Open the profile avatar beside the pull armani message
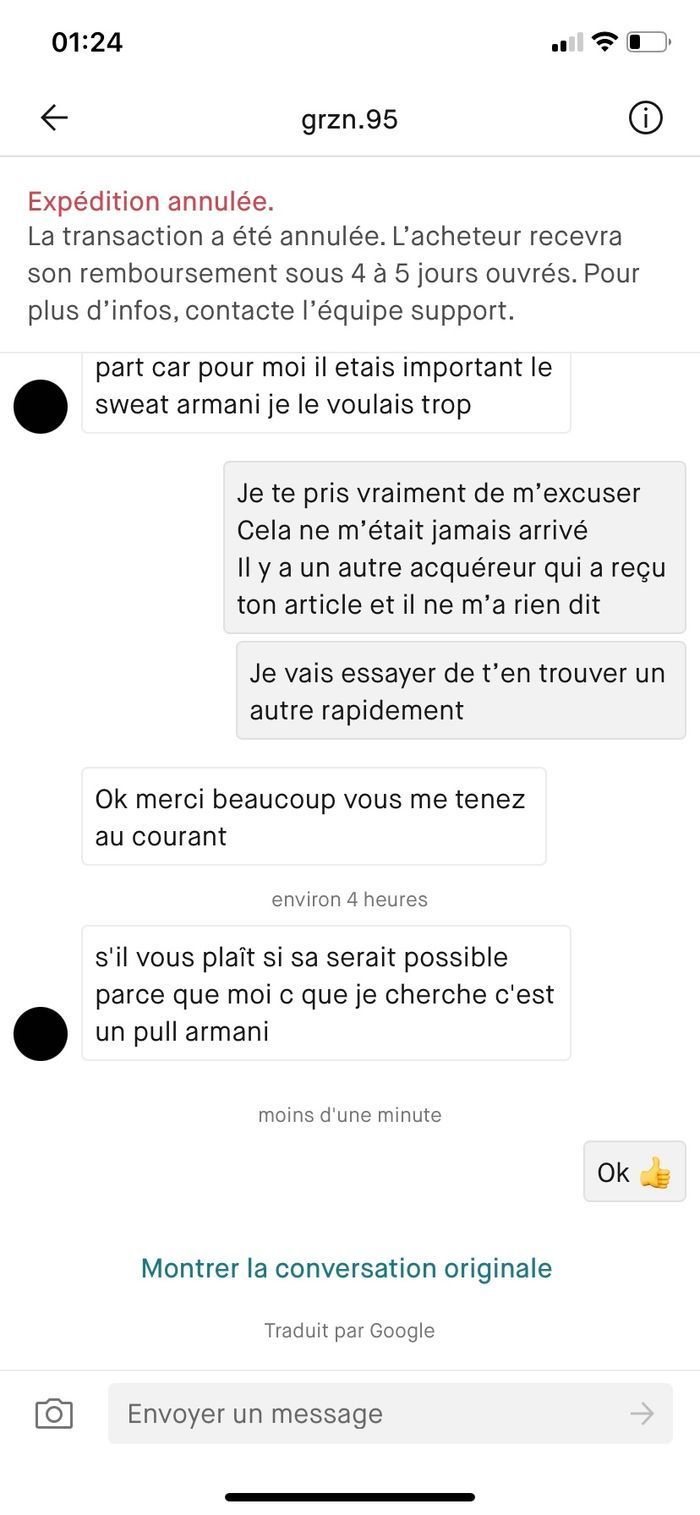 click(41, 1033)
